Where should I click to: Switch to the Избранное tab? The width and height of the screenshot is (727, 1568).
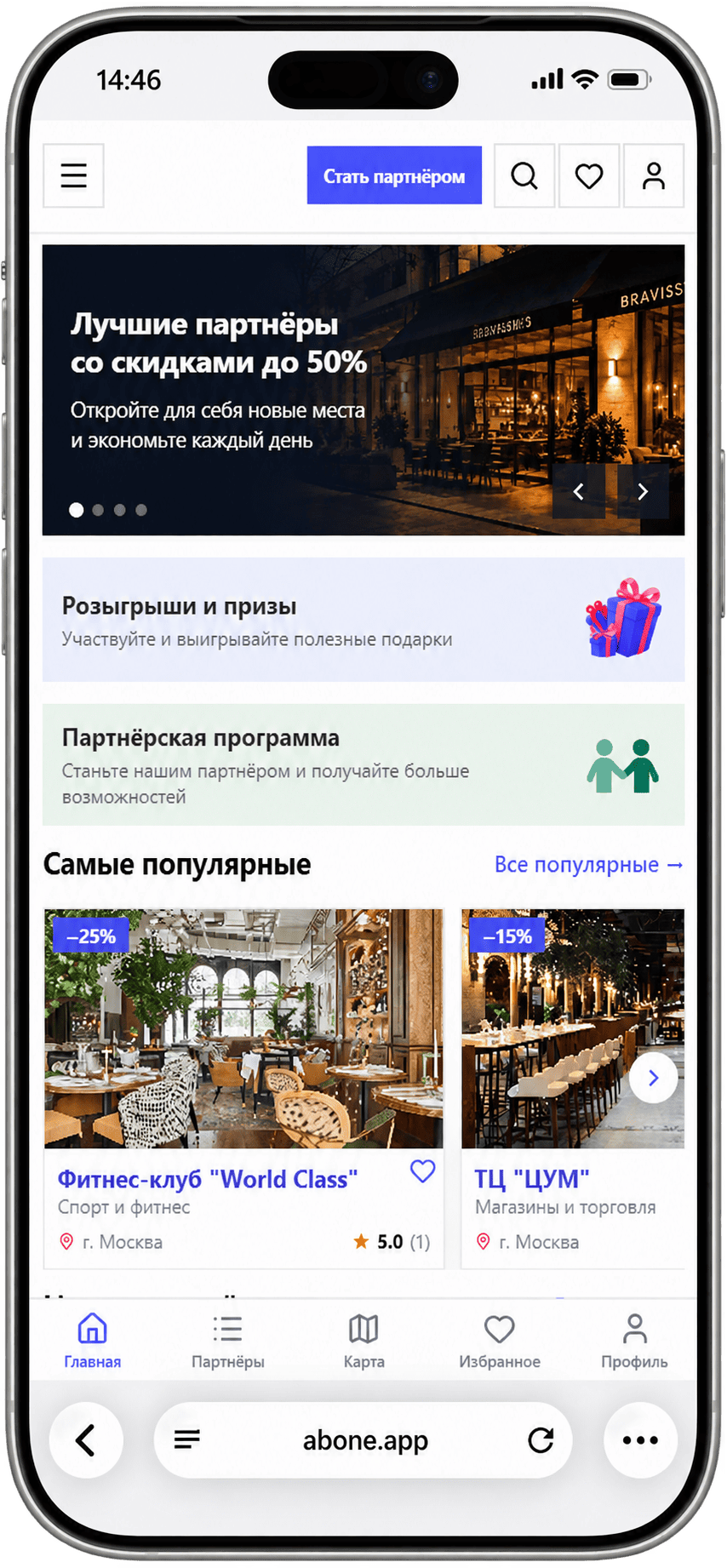[x=500, y=1342]
